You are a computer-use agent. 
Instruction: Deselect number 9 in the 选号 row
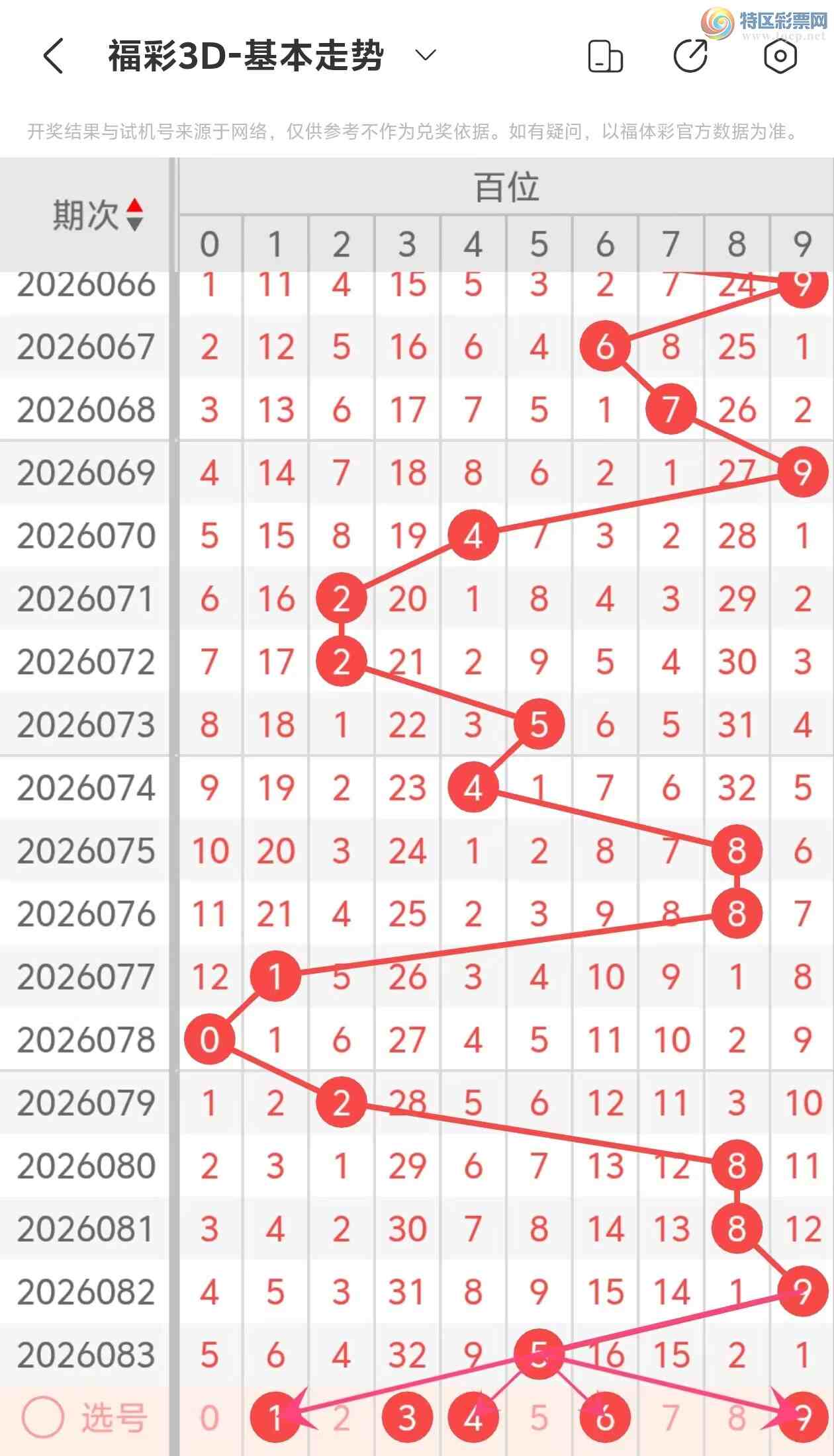click(802, 1418)
